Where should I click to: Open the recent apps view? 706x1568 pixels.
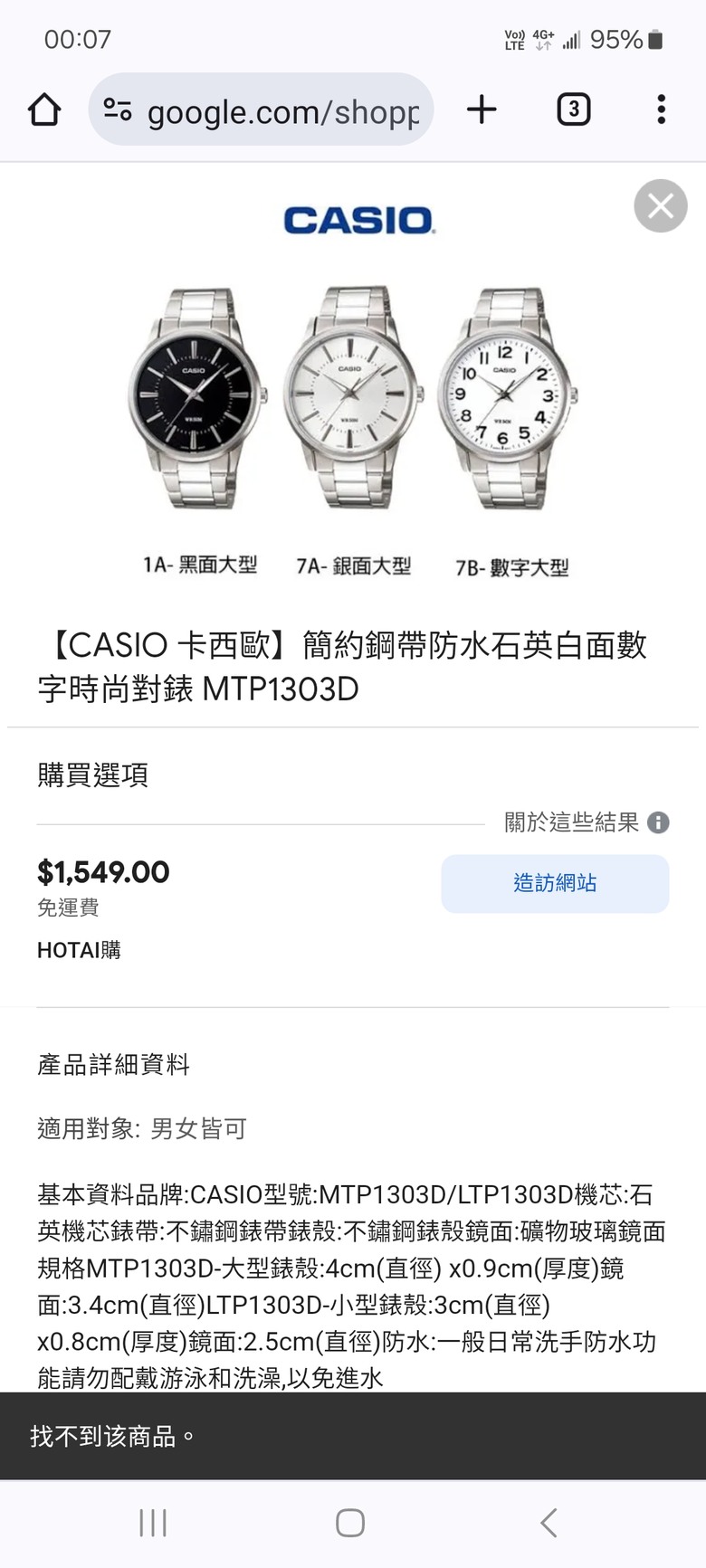[x=153, y=1523]
